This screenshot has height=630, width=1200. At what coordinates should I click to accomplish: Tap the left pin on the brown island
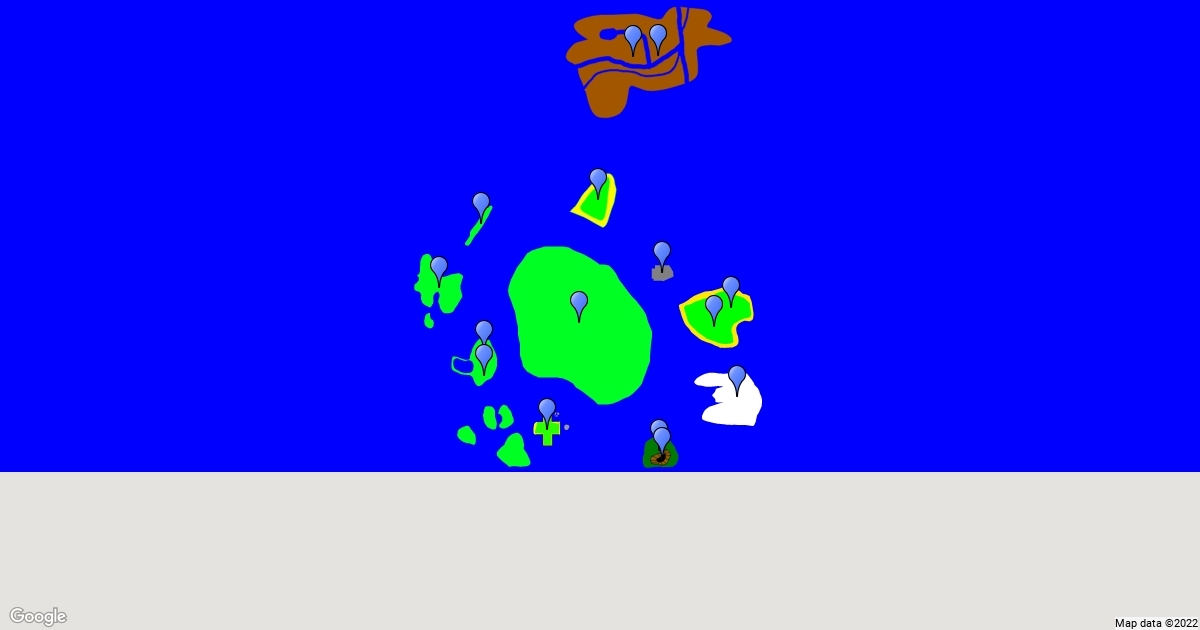pyautogui.click(x=633, y=38)
